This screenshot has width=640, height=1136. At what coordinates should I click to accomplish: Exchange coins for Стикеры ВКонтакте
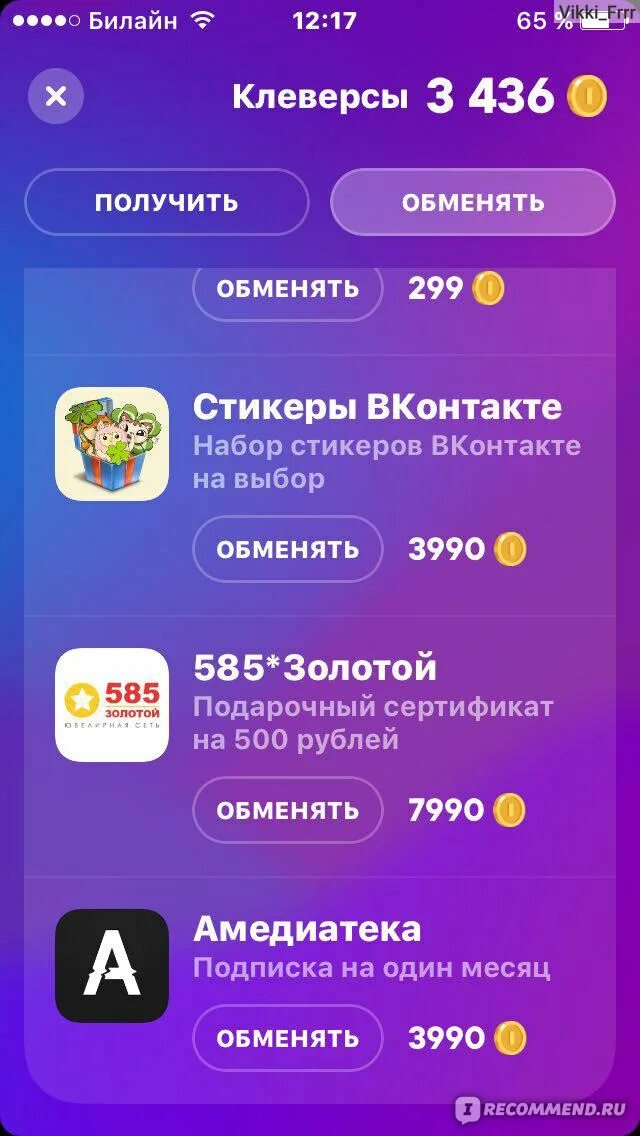click(x=288, y=549)
